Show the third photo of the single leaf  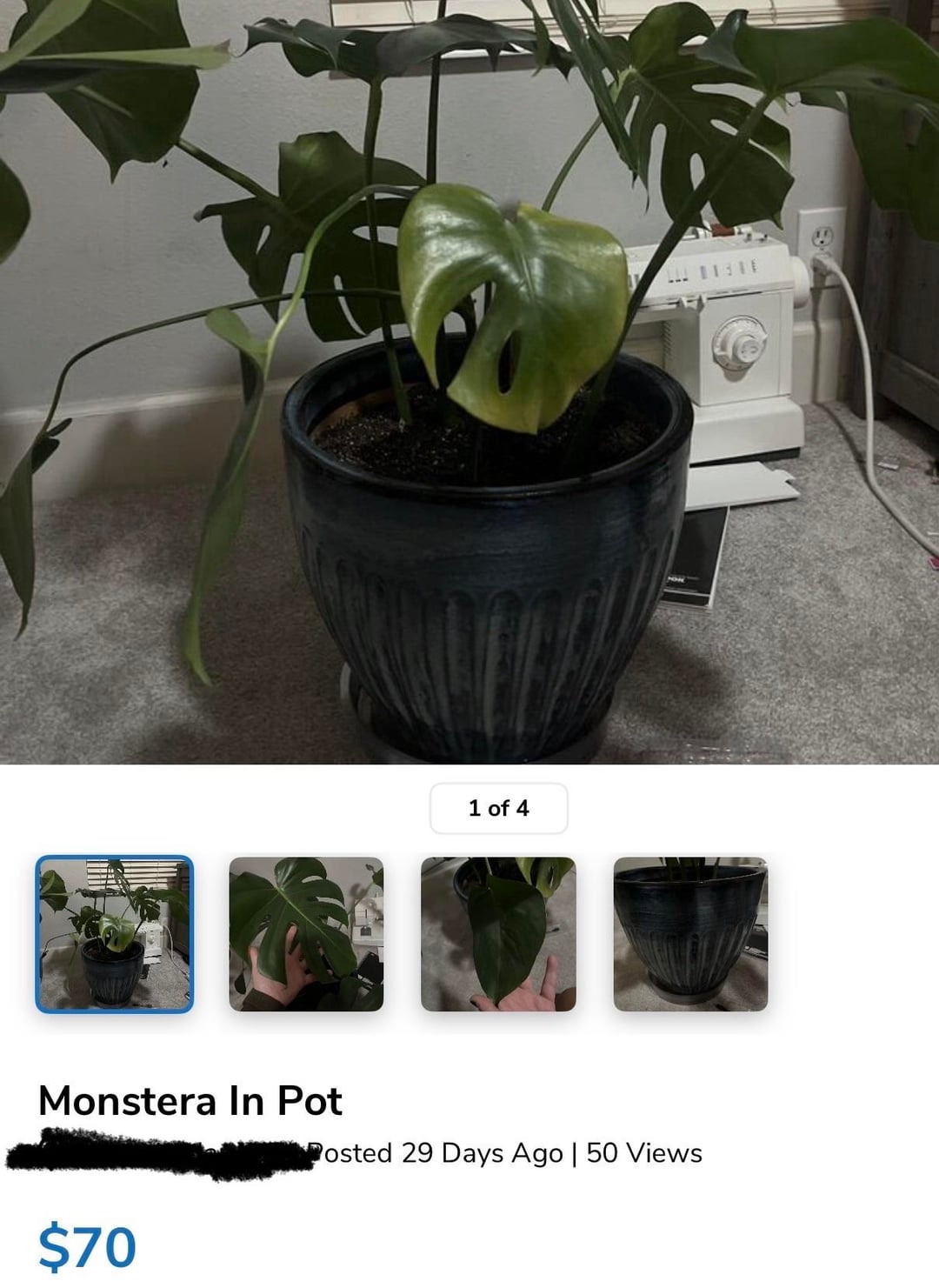pyautogui.click(x=498, y=934)
